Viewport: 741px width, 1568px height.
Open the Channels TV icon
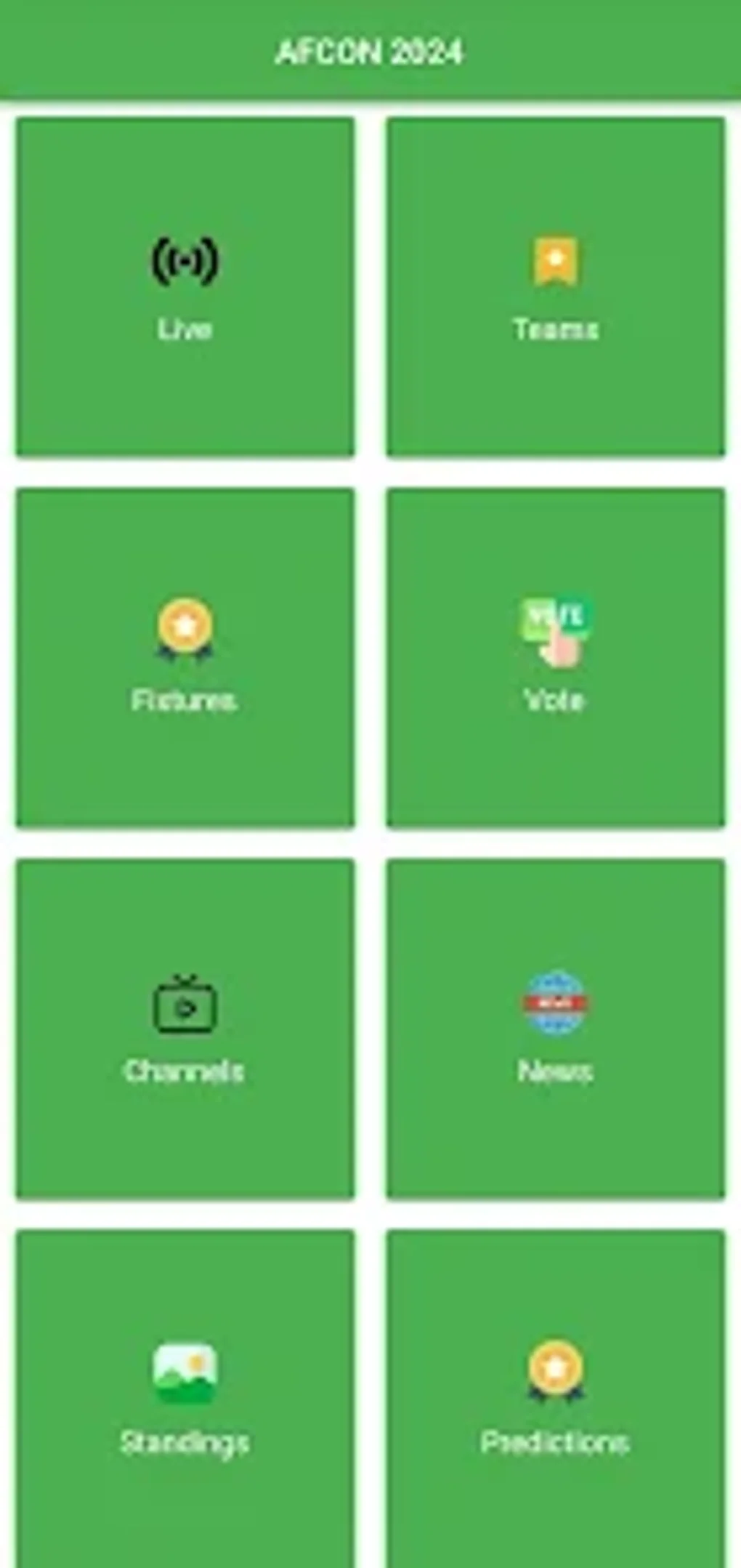click(x=184, y=1008)
